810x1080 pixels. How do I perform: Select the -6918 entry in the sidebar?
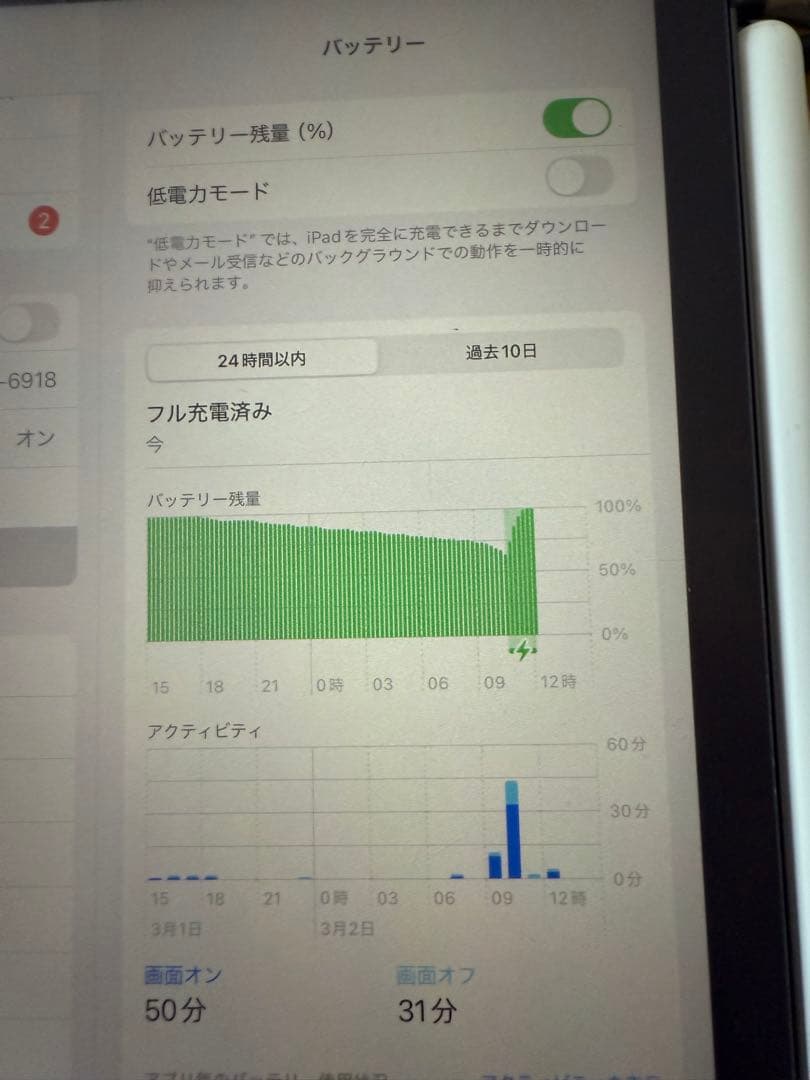pyautogui.click(x=29, y=382)
